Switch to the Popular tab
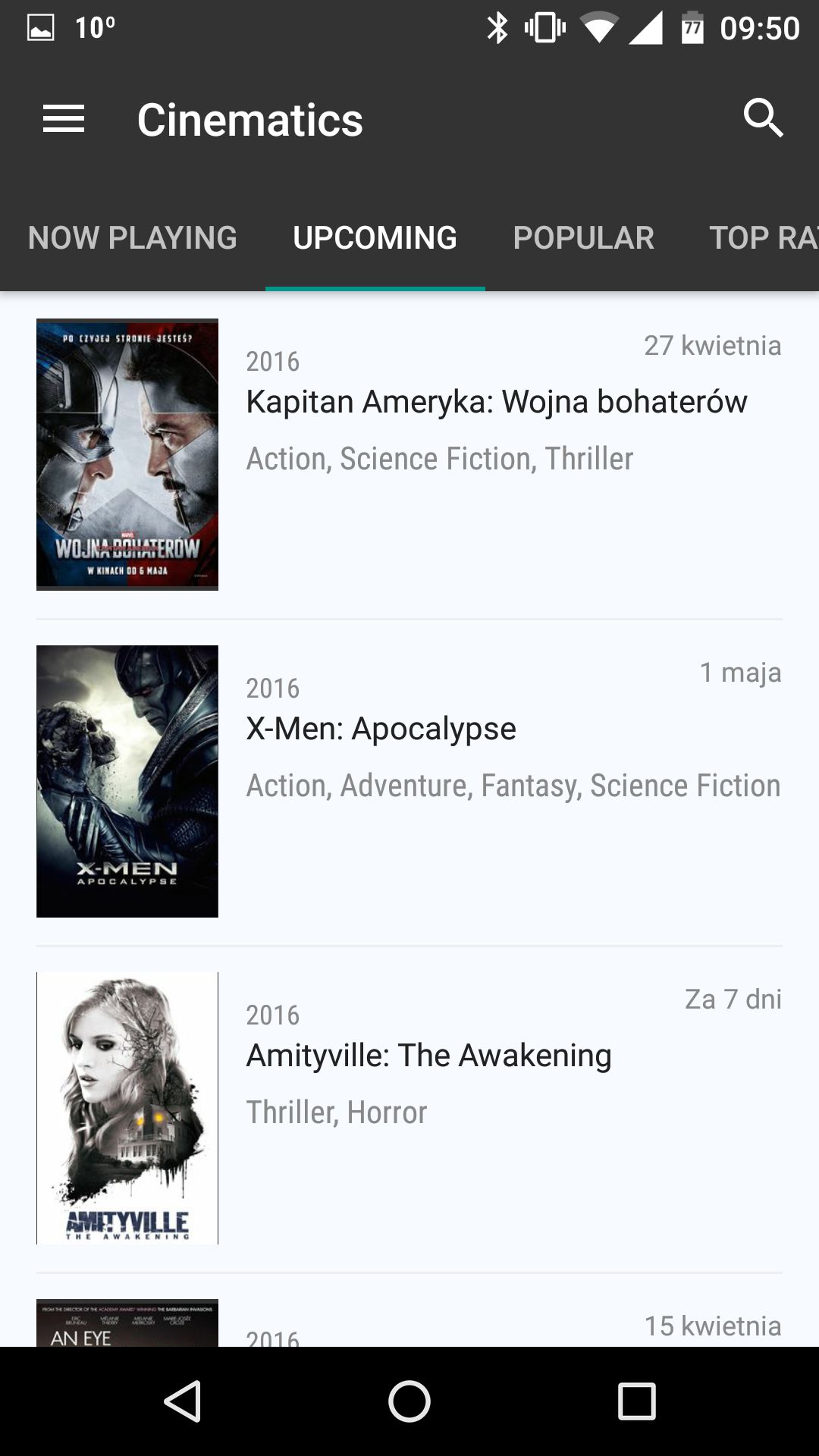 click(583, 238)
